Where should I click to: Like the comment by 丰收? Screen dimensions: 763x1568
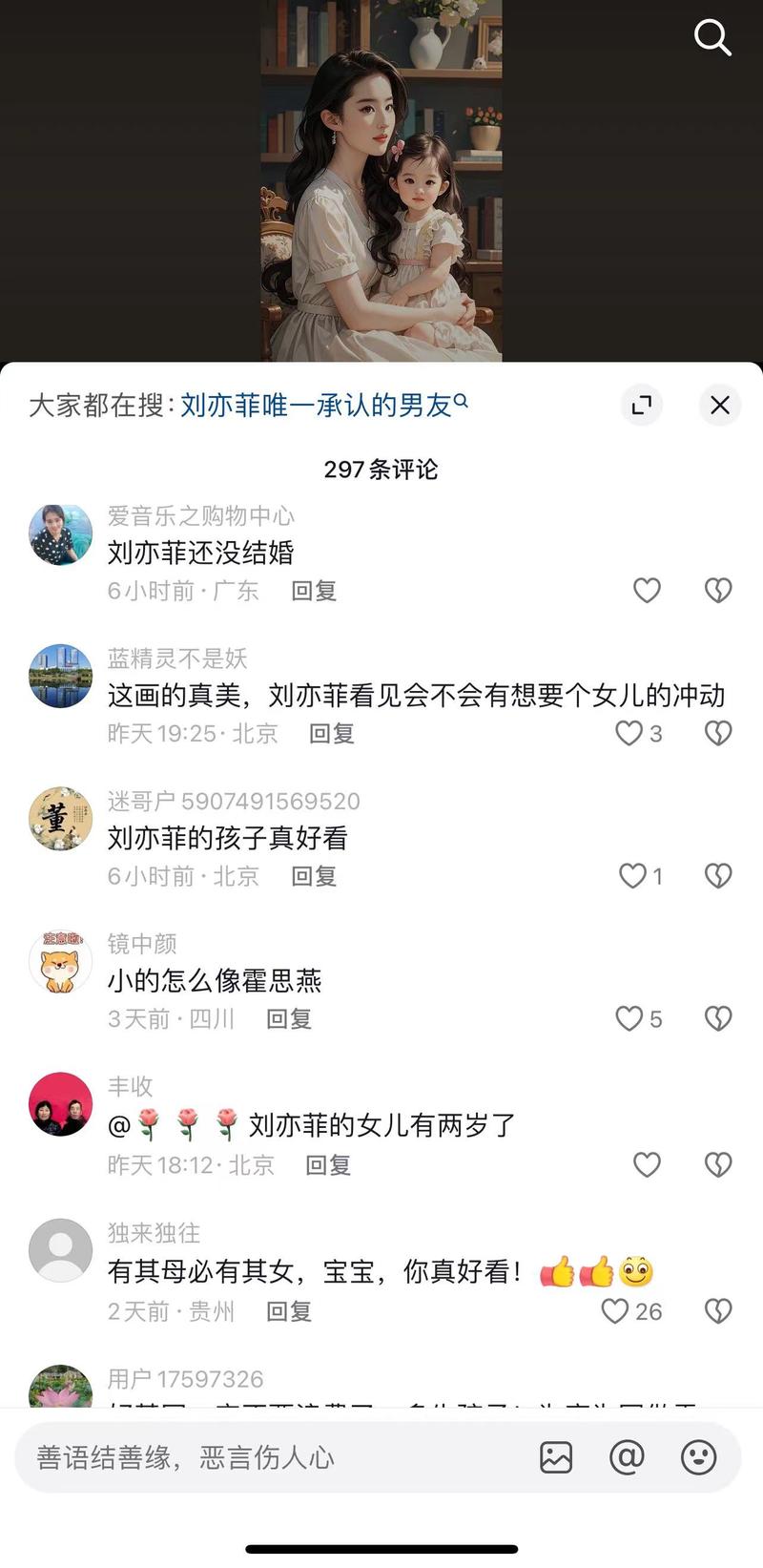[x=647, y=1164]
